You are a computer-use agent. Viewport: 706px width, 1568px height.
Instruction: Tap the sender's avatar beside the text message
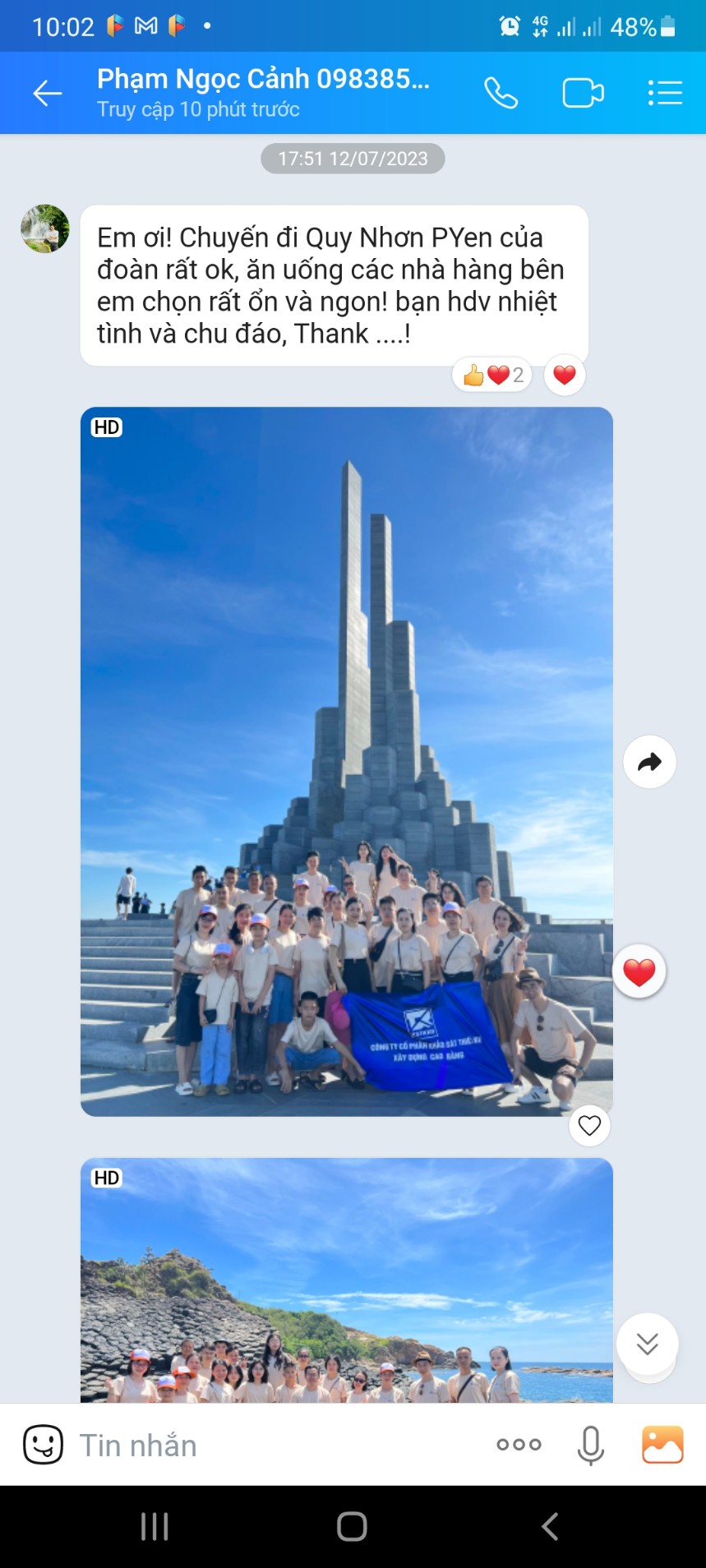tap(45, 228)
